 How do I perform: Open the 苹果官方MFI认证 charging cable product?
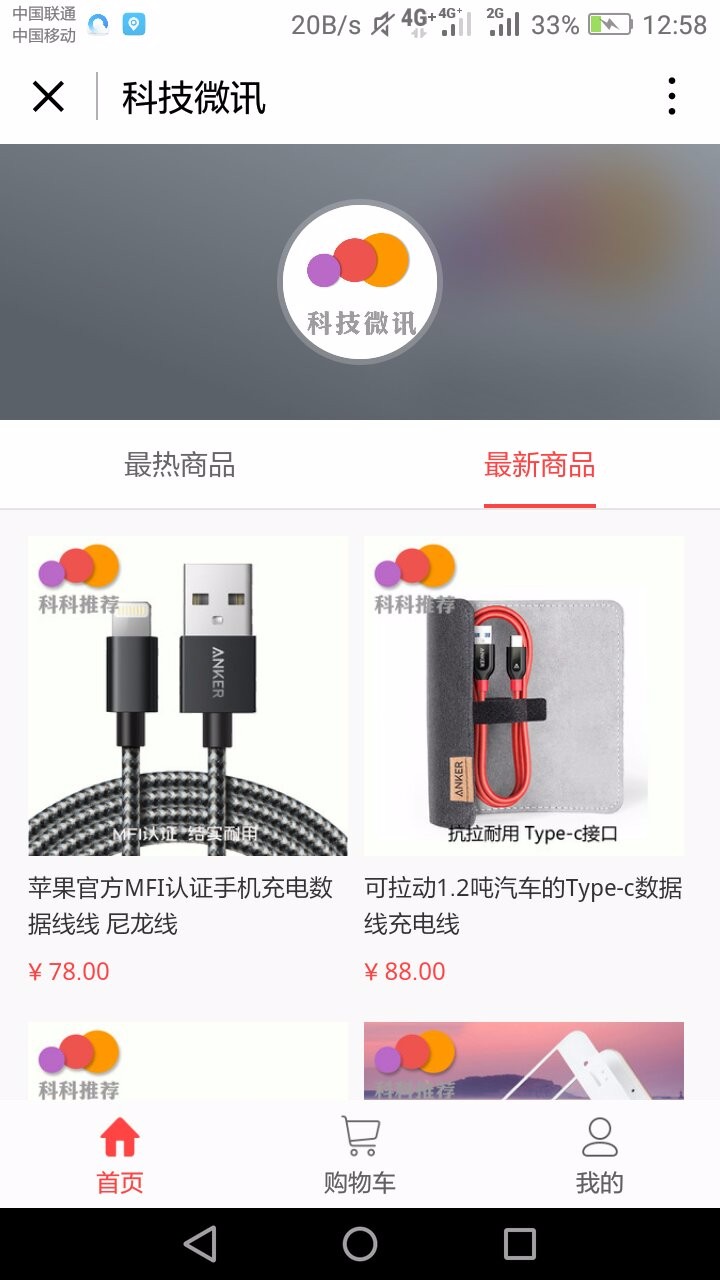pyautogui.click(x=188, y=760)
